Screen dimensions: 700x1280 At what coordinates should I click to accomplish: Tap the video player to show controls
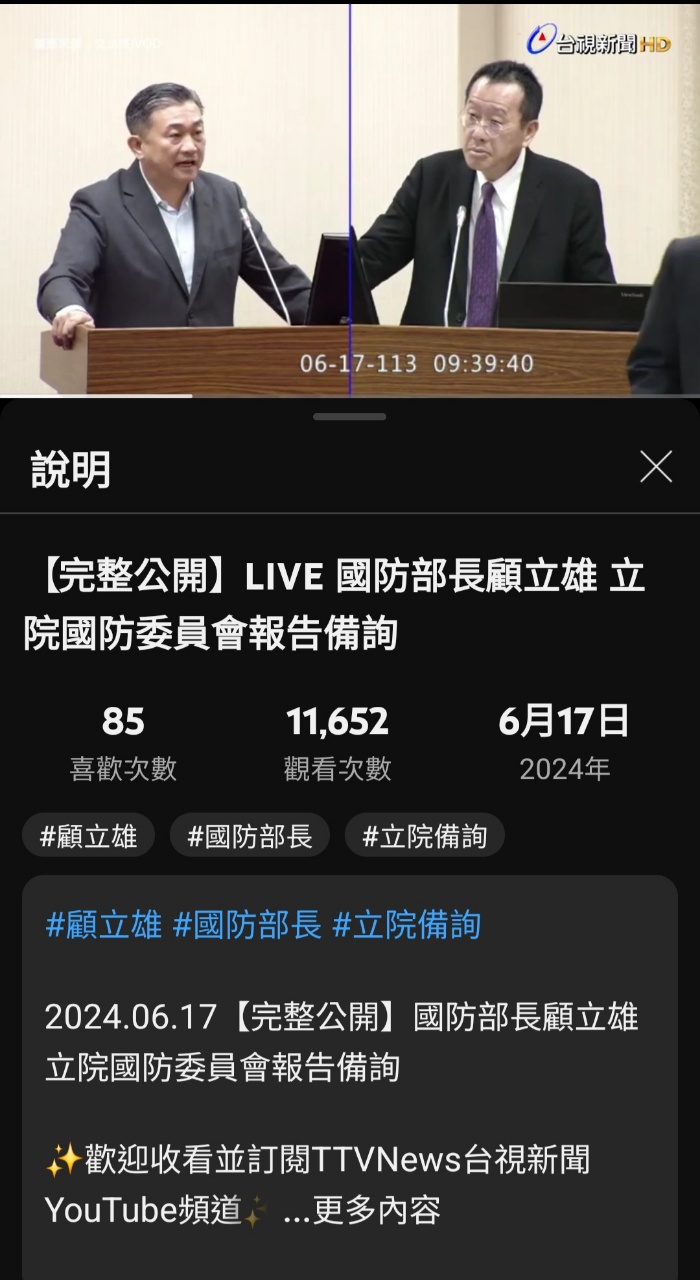(350, 200)
